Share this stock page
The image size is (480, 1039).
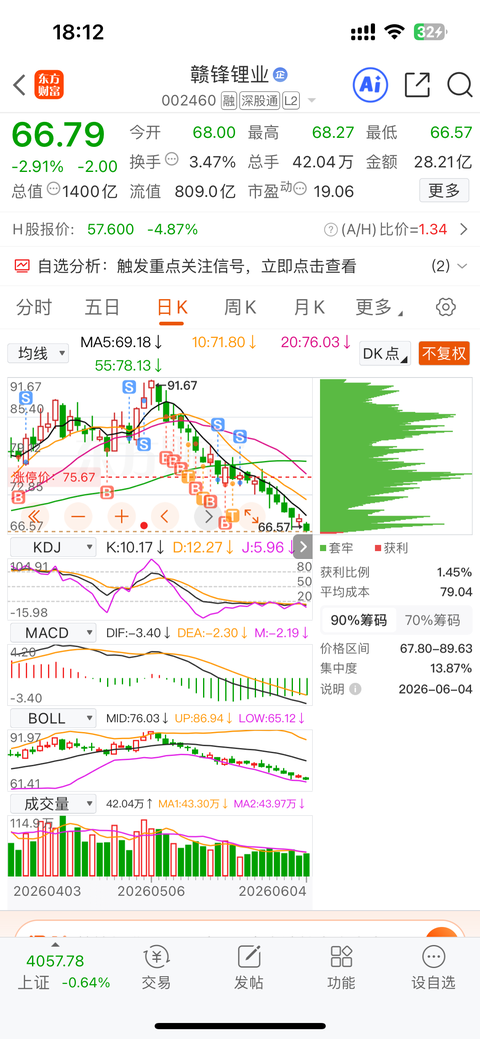pos(417,85)
